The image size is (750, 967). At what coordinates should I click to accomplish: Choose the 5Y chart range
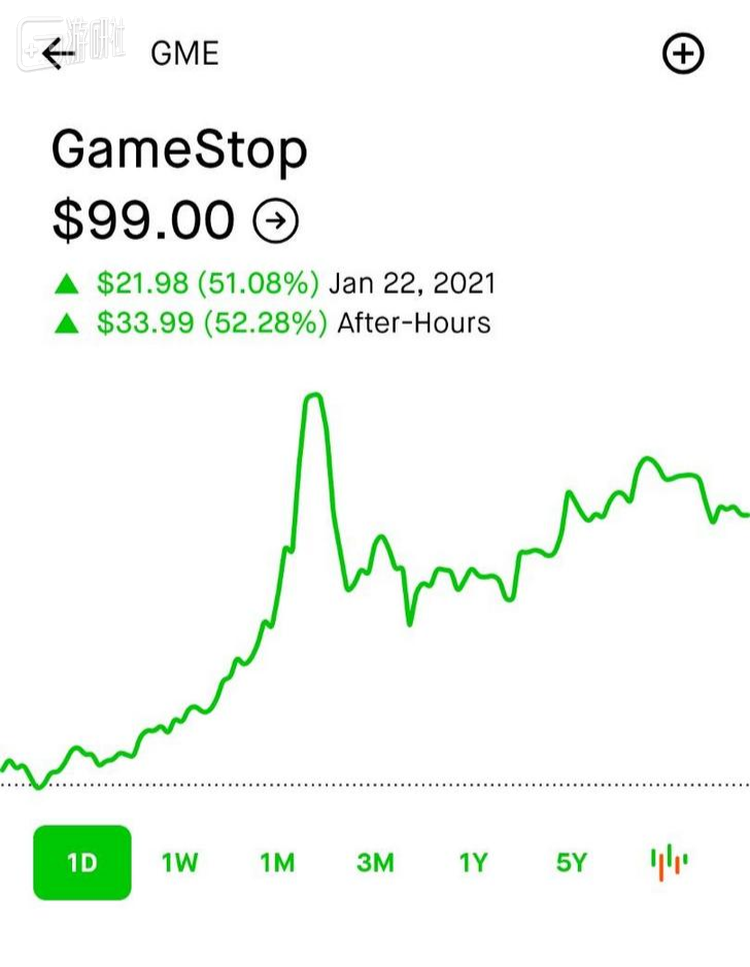[571, 862]
